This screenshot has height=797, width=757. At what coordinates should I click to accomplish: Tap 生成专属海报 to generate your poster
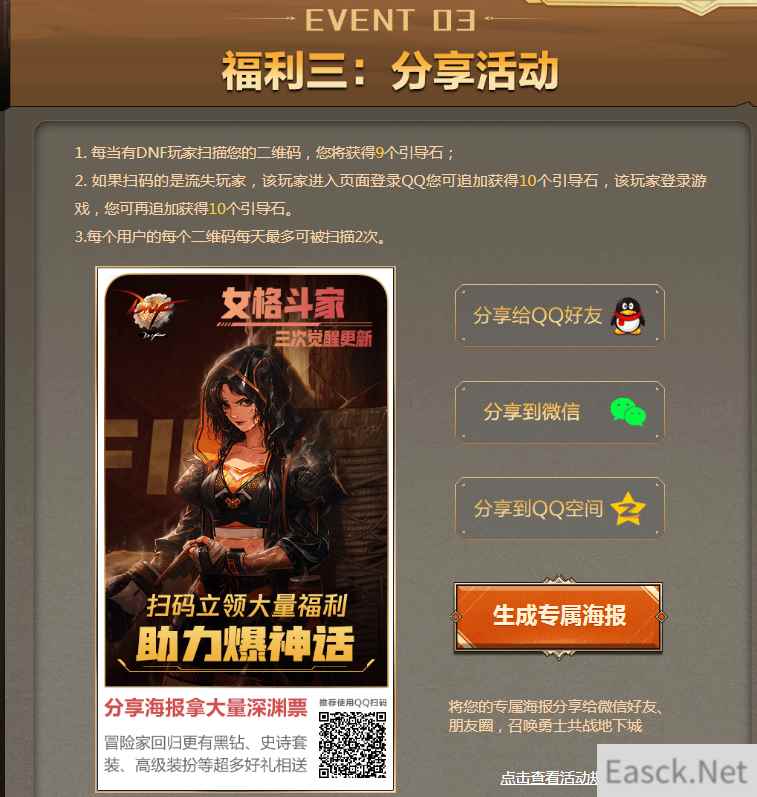tap(558, 616)
